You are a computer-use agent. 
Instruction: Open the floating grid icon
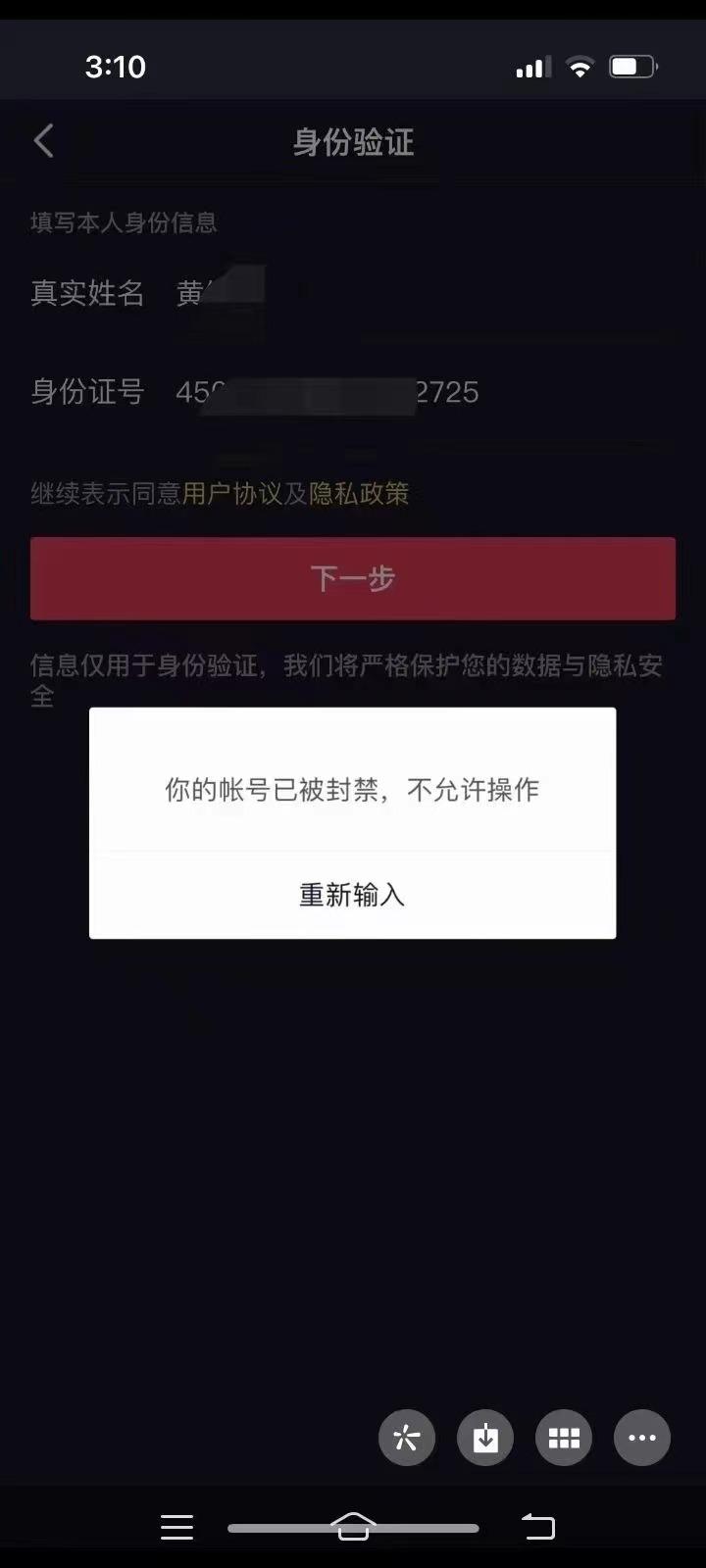click(x=564, y=1438)
